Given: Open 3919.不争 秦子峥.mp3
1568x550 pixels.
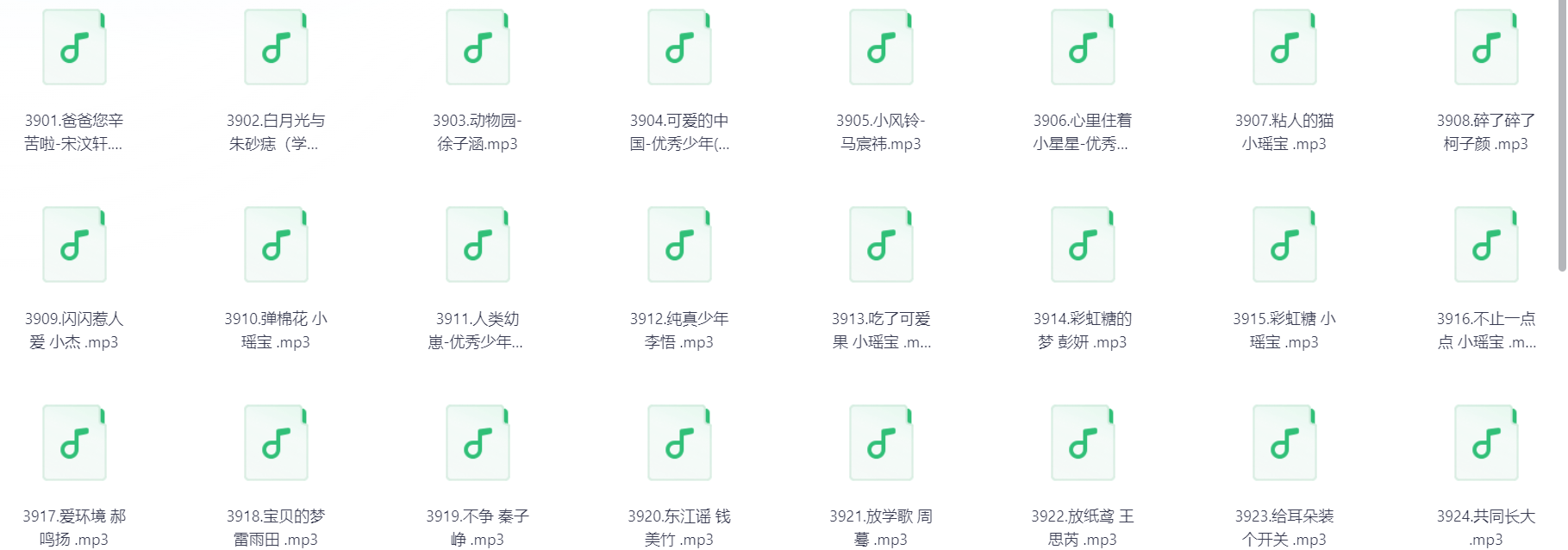Looking at the screenshot, I should 478,443.
